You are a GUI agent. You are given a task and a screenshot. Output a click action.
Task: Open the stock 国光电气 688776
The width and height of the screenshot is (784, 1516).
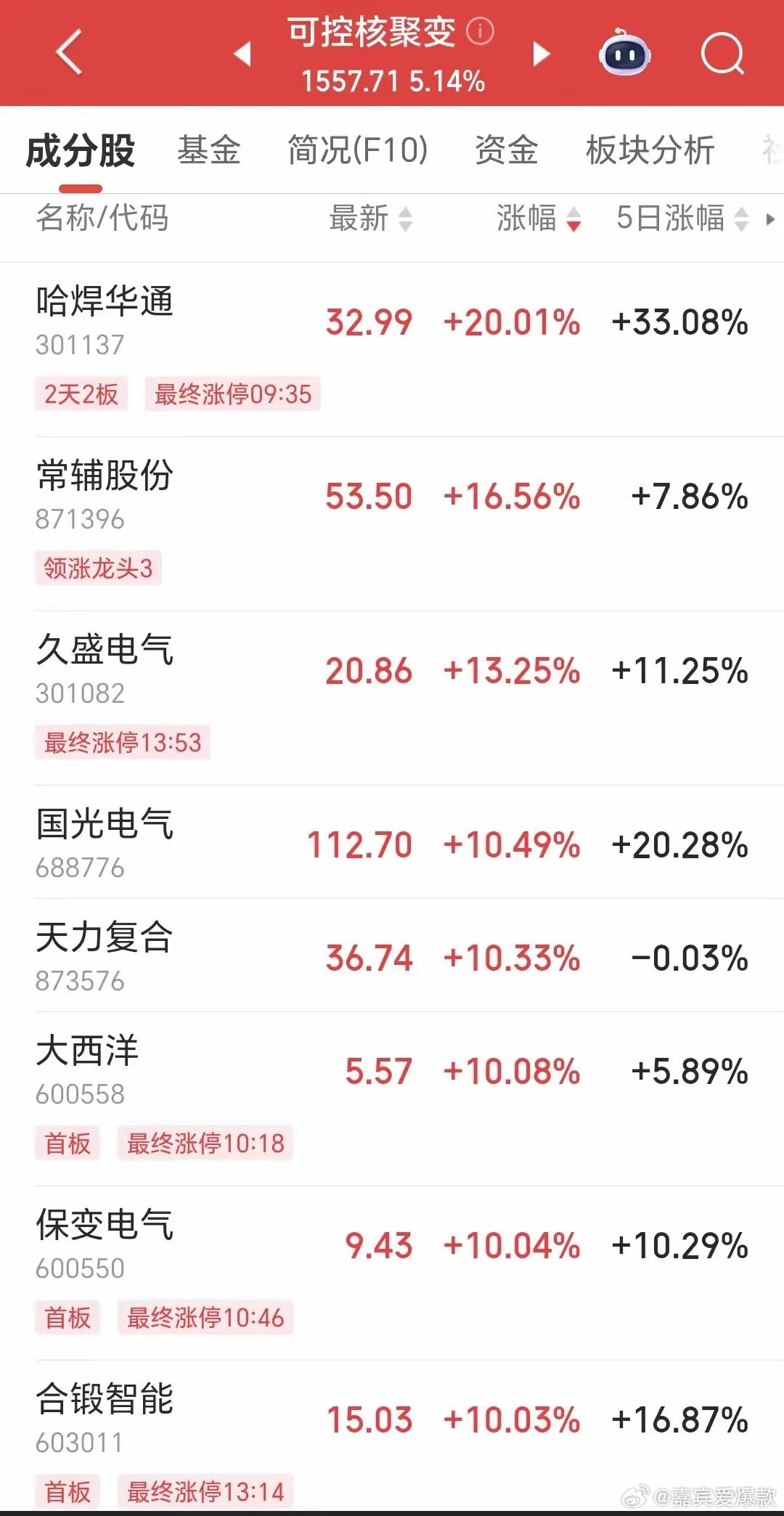click(x=392, y=841)
